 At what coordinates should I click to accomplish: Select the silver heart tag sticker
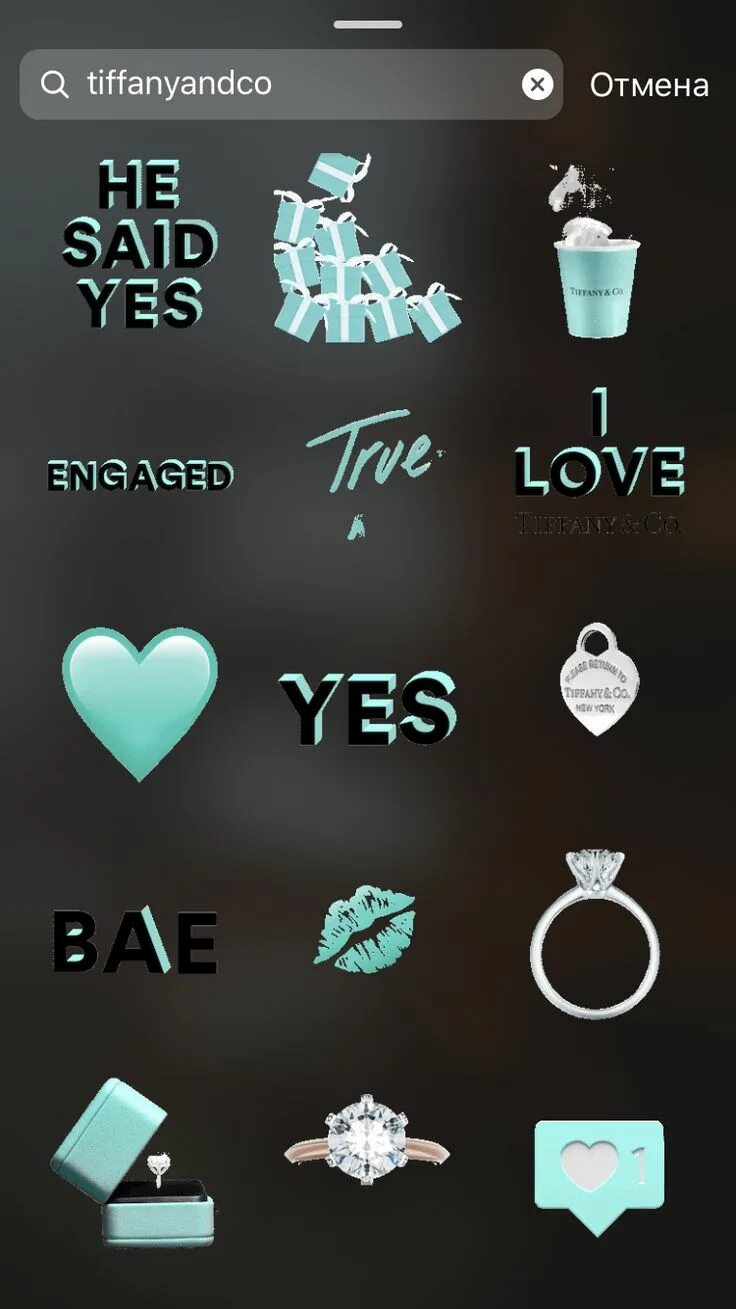(599, 679)
